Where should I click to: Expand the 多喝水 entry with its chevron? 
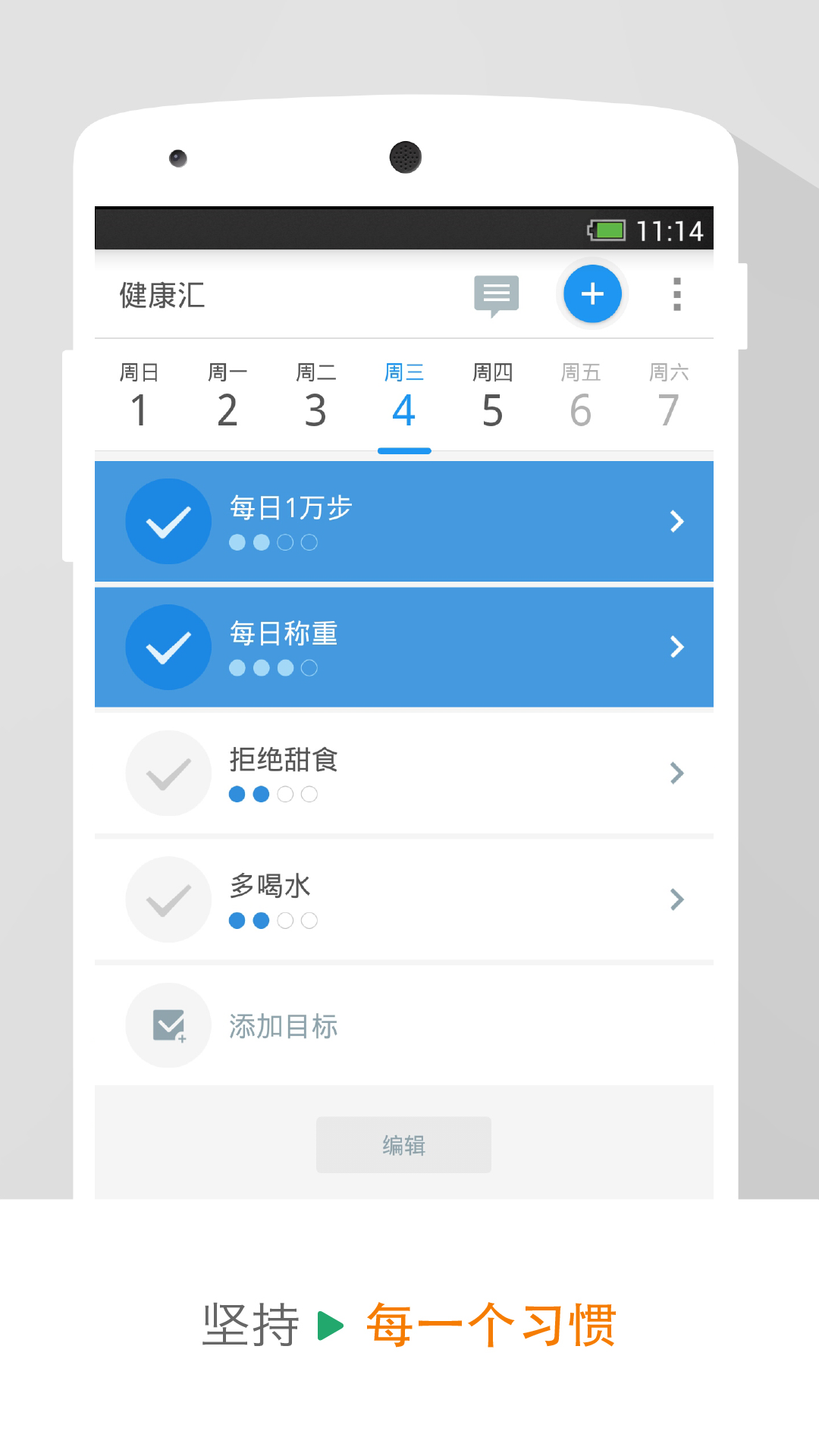point(676,899)
